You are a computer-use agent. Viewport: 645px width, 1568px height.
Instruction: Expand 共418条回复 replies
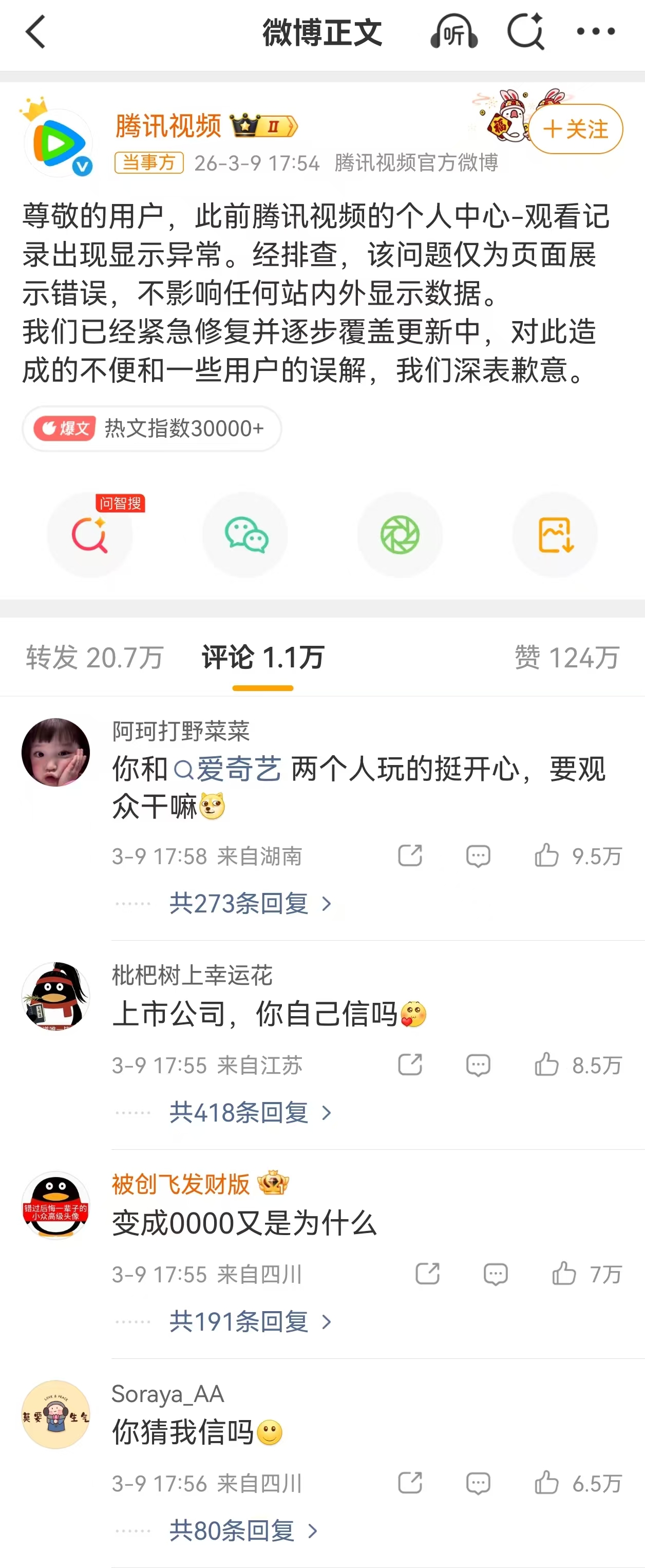pos(250,1113)
